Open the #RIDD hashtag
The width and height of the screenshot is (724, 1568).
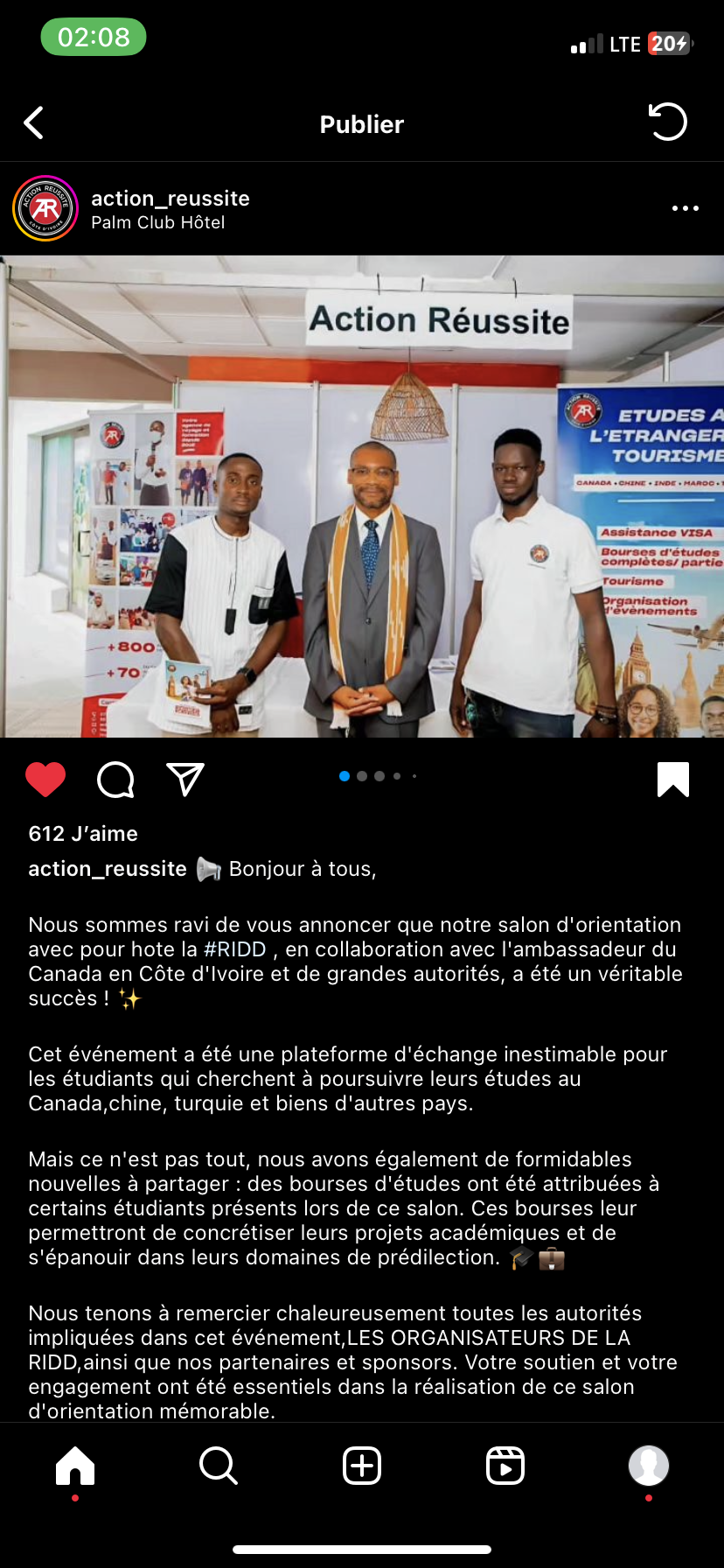point(234,949)
